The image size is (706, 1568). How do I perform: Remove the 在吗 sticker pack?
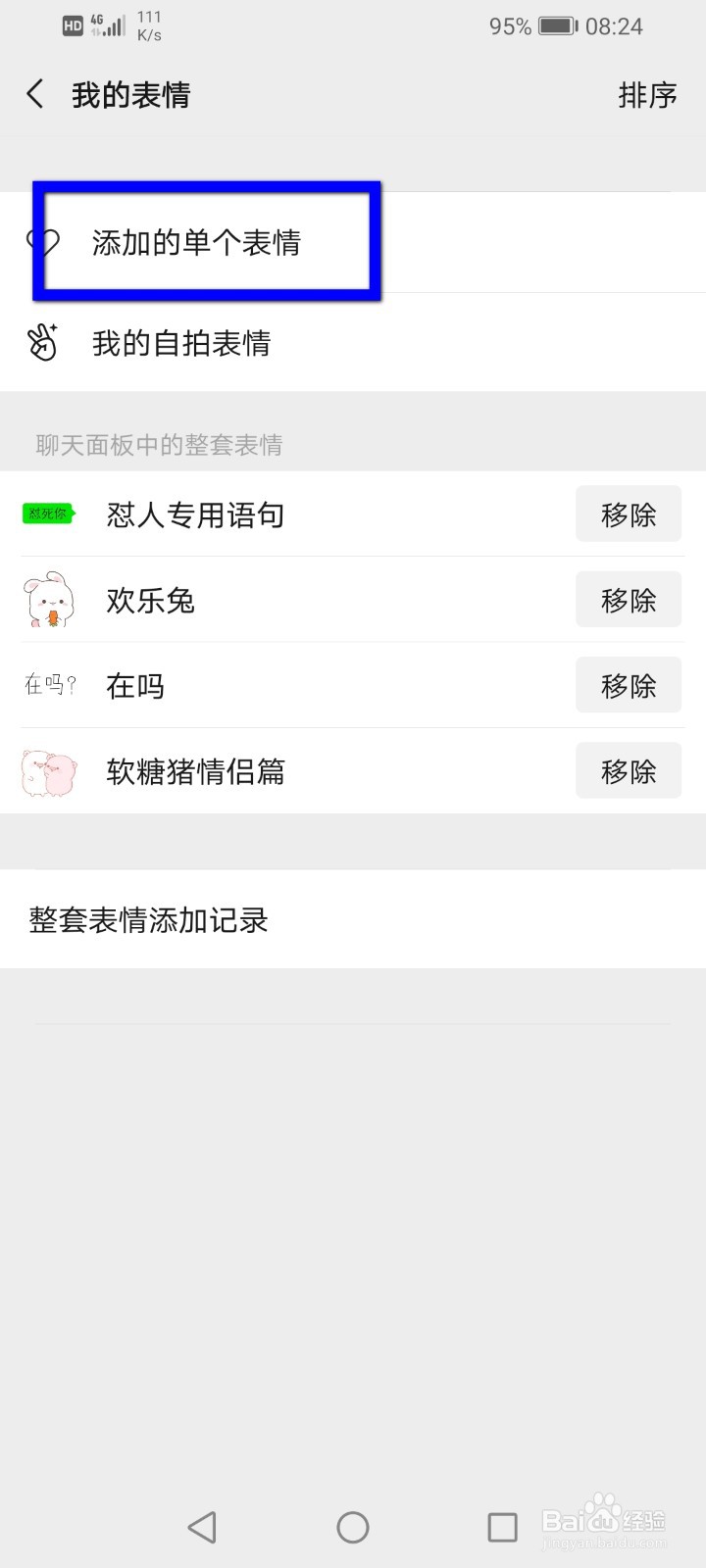coord(628,685)
